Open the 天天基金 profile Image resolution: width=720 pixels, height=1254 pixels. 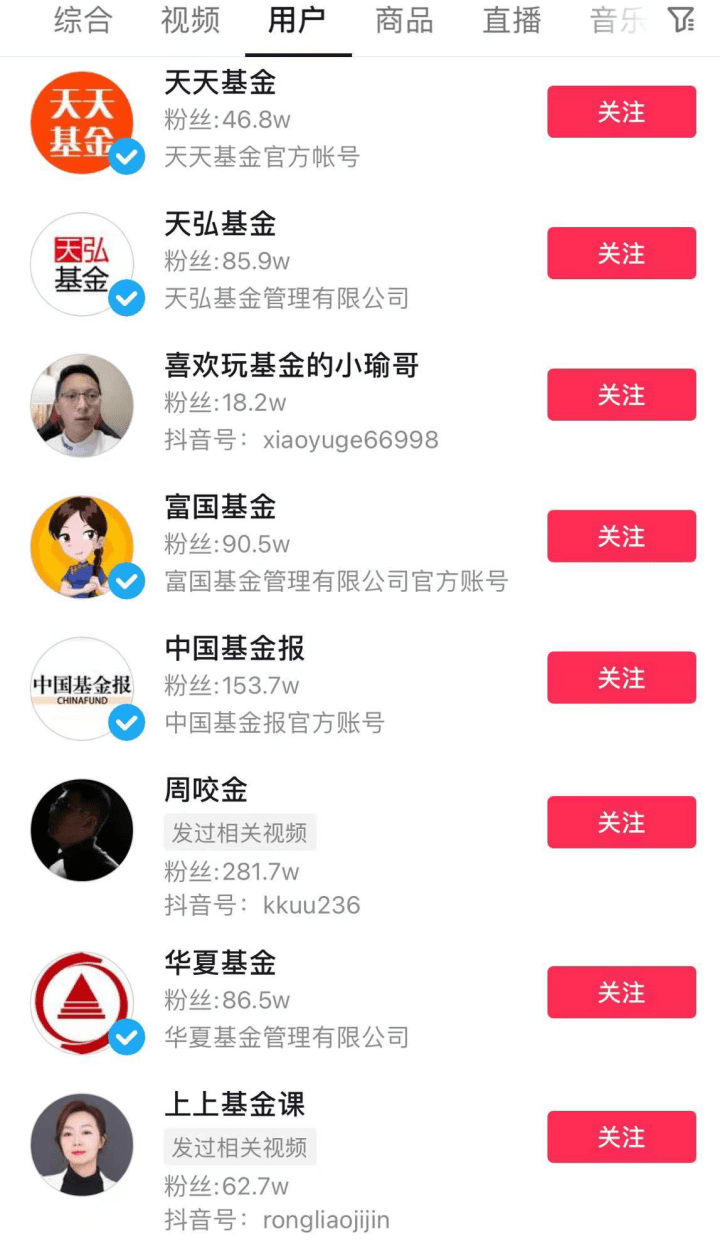click(x=220, y=82)
